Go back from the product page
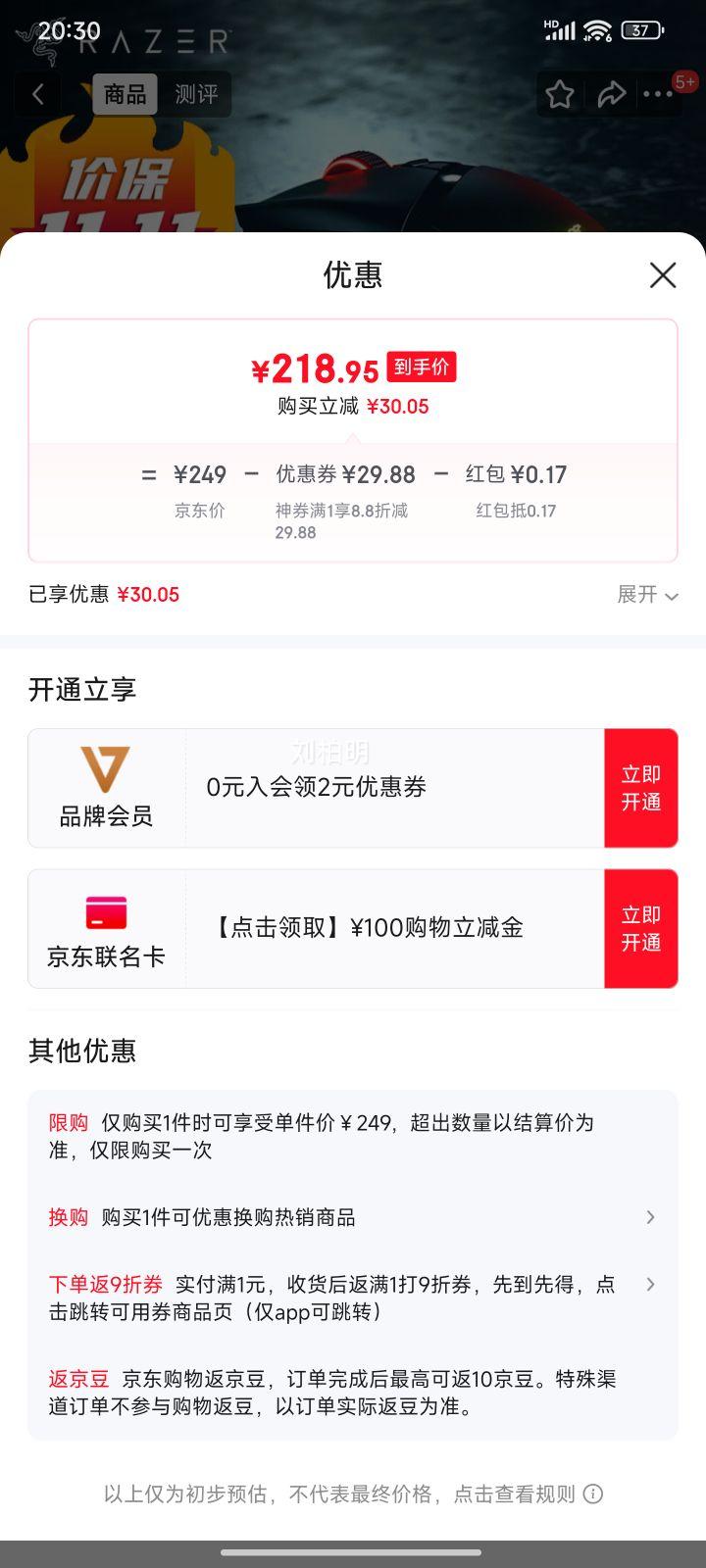The image size is (706, 1568). coord(38,94)
